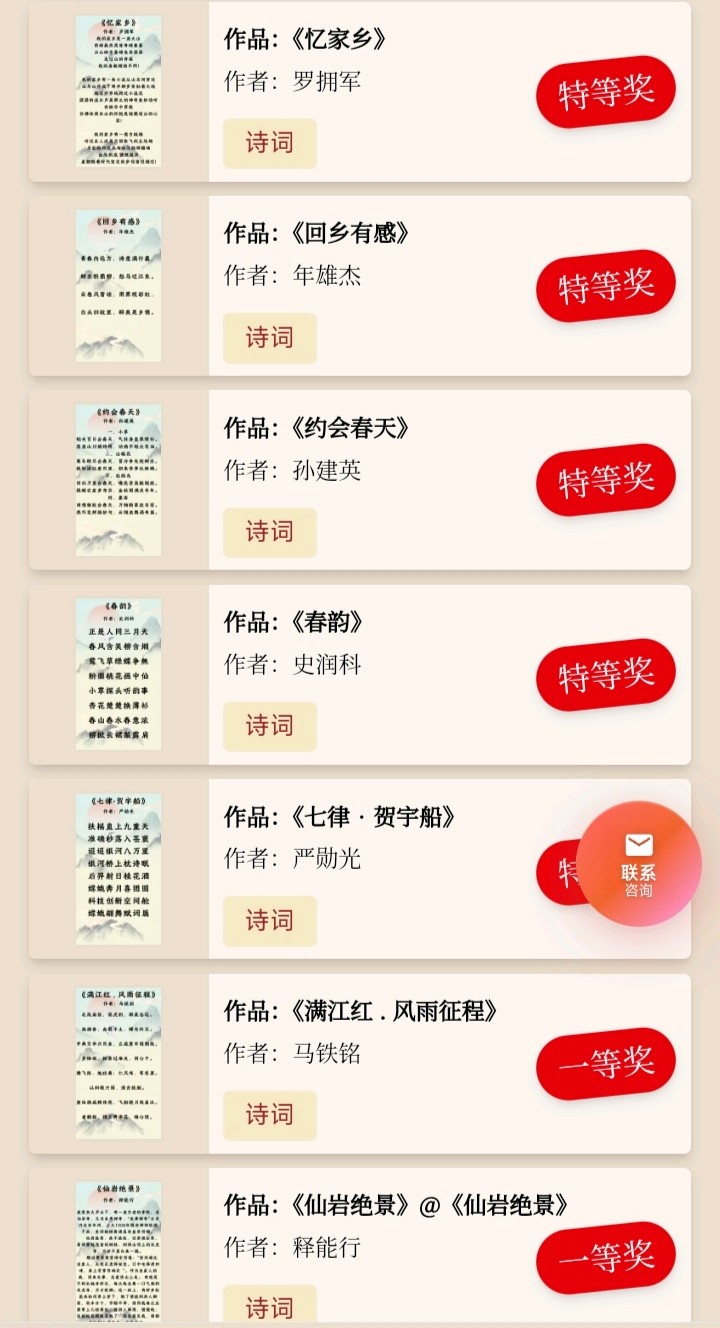Open the 《忆家乡》 entry by 罗拥军
This screenshot has width=720, height=1328.
[x=360, y=91]
